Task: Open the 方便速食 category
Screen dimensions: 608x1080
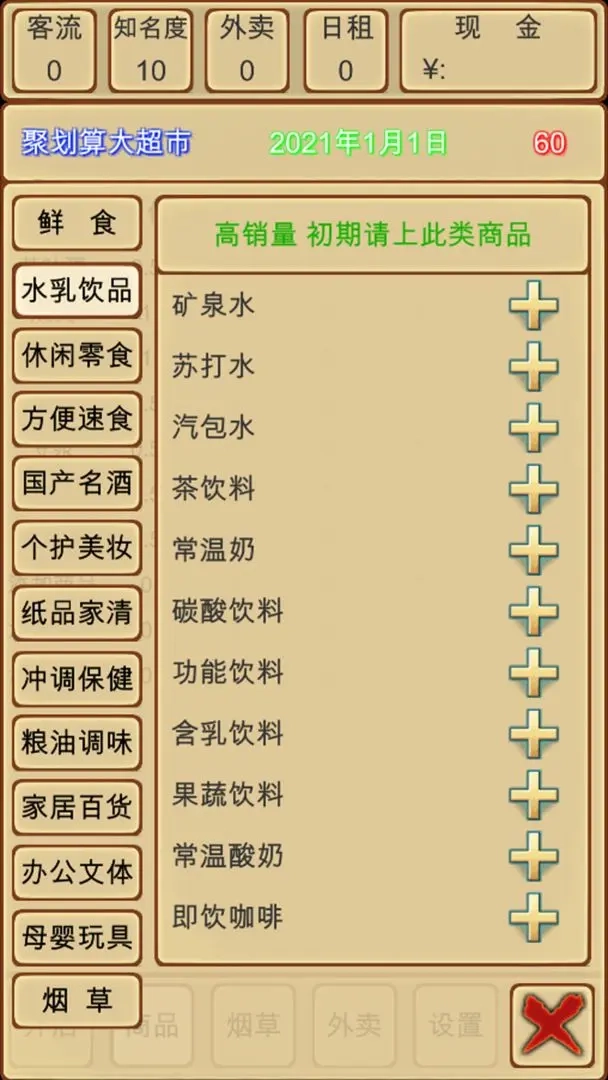Action: (x=77, y=419)
